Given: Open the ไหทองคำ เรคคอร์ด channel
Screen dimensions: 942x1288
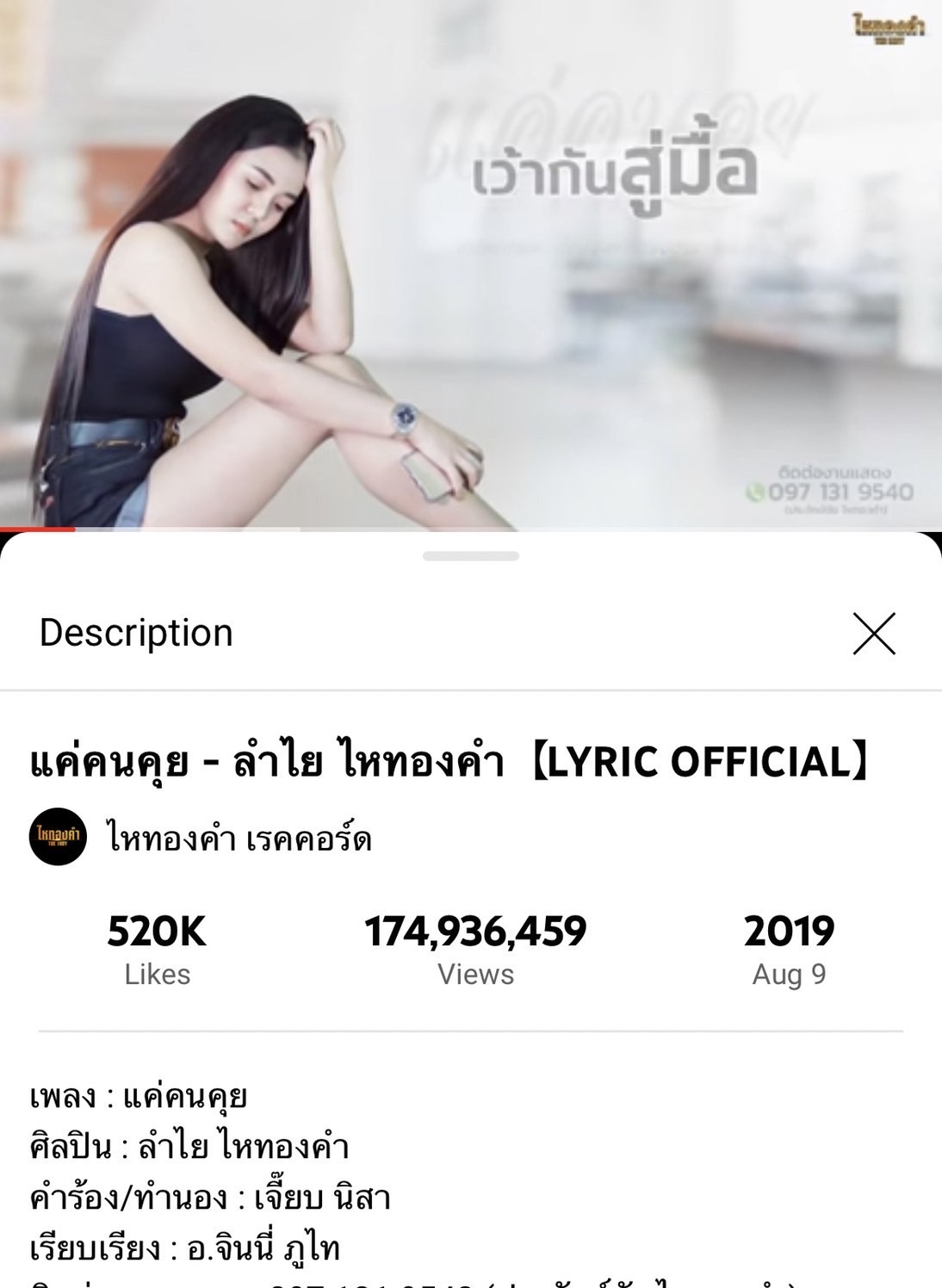Looking at the screenshot, I should [239, 837].
